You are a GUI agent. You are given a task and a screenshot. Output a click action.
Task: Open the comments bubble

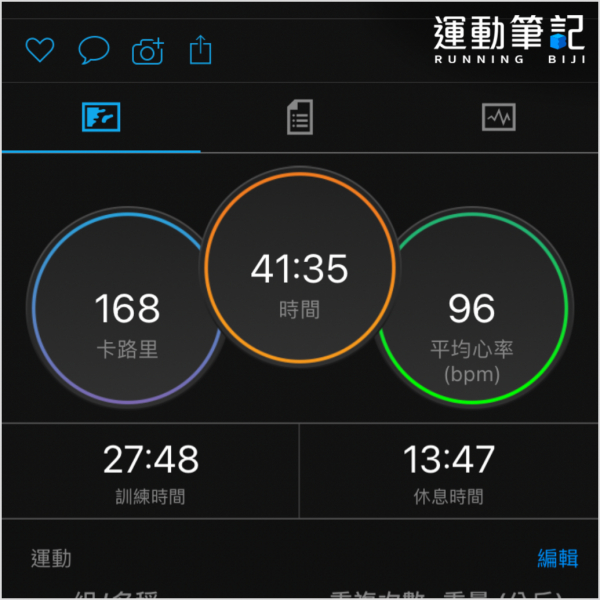(x=94, y=50)
